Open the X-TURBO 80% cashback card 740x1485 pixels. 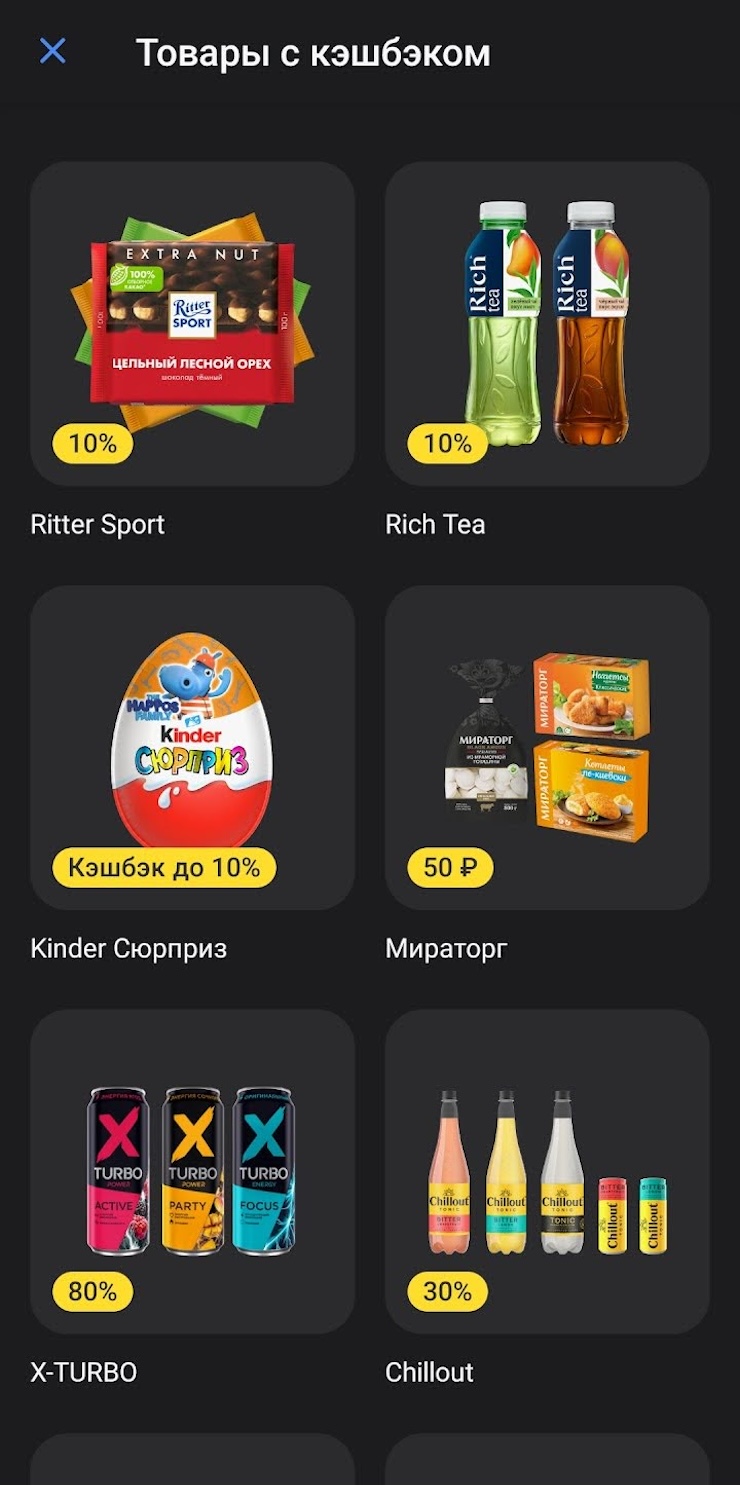click(192, 1171)
